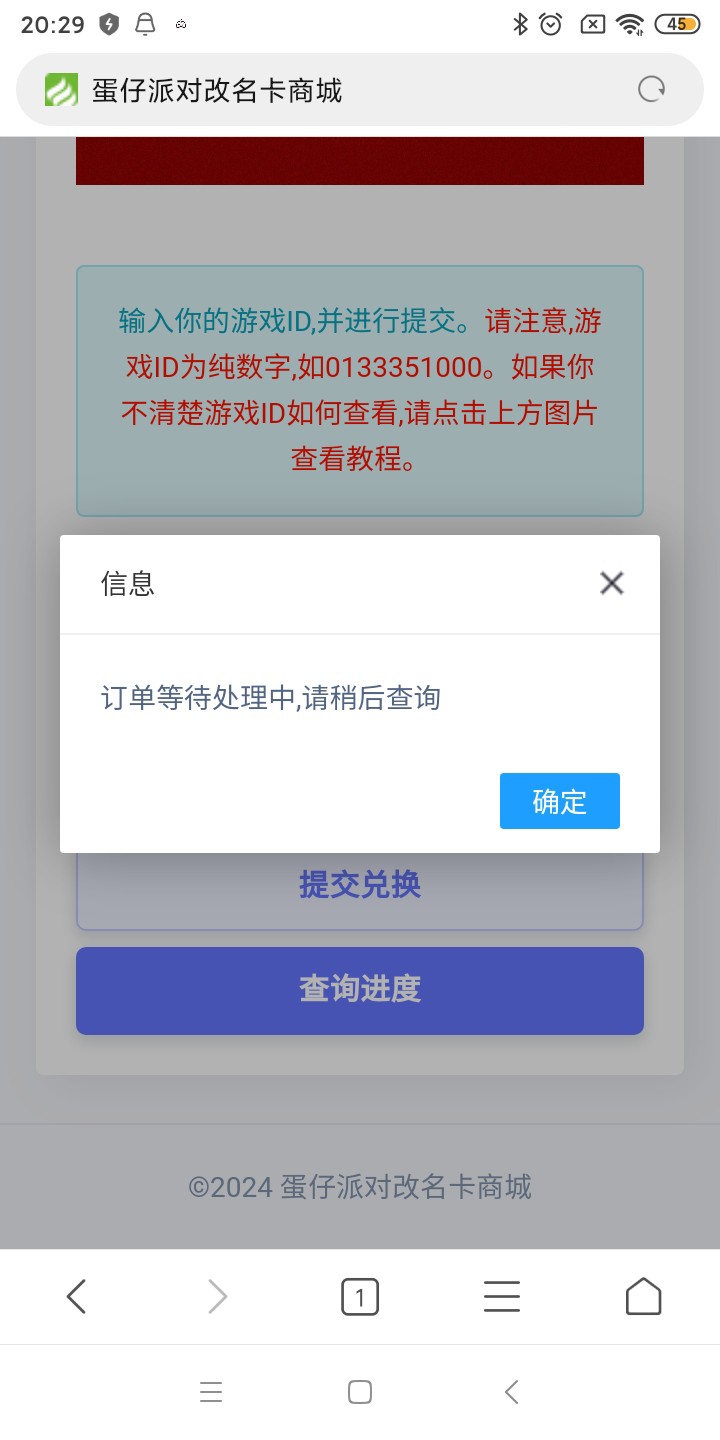
Task: Go back to the previous page
Action: click(76, 1297)
